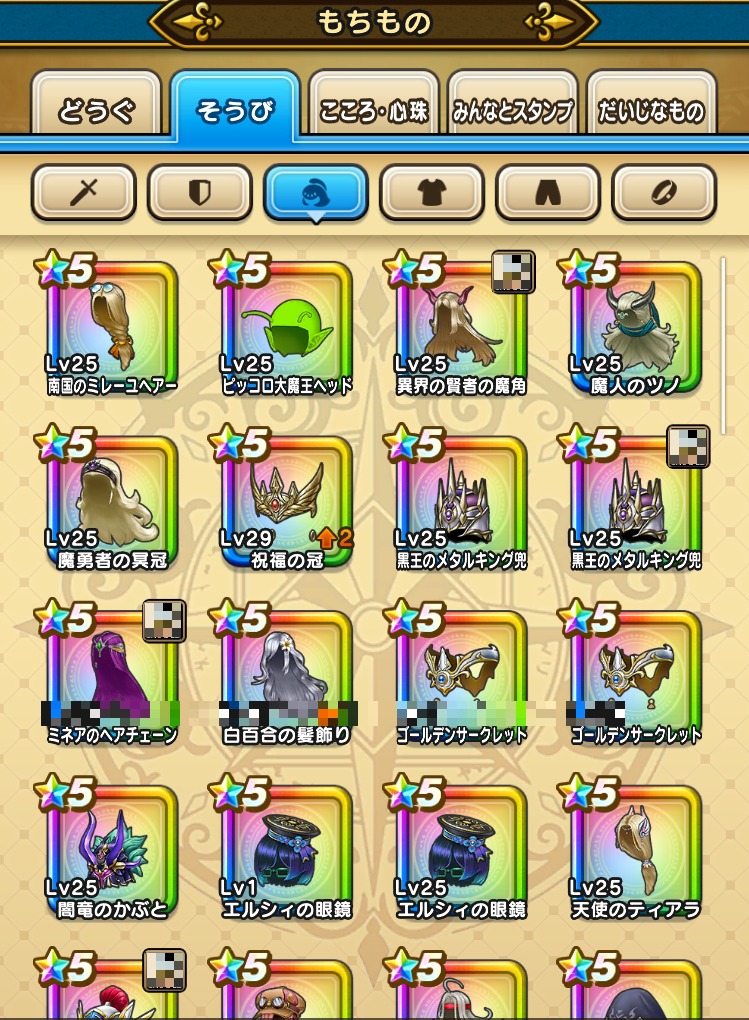This screenshot has width=749, height=1020.
Task: Open 祝福の冠 Lv29 item
Action: pyautogui.click(x=287, y=502)
